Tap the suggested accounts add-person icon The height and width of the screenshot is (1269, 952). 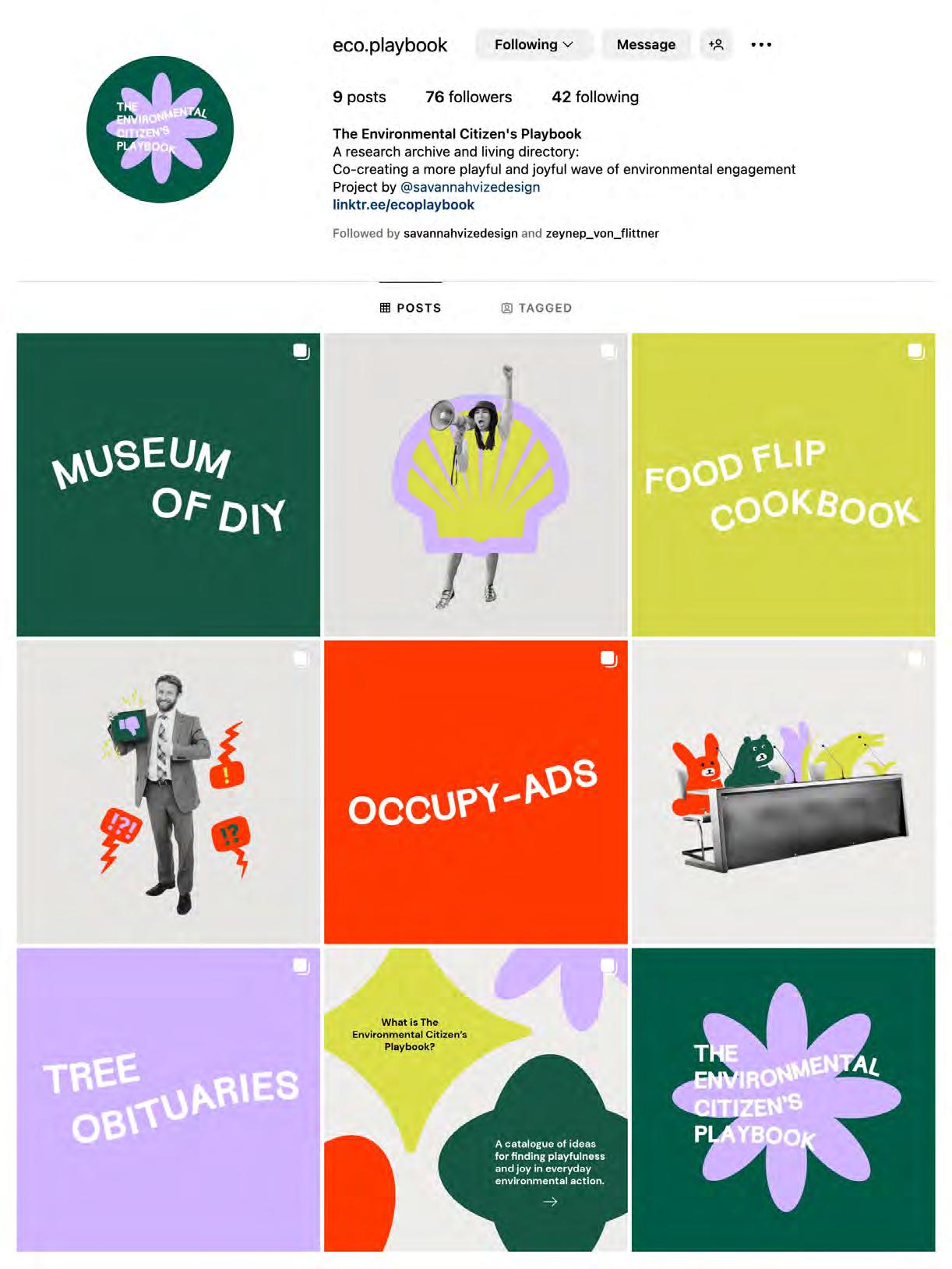point(716,44)
